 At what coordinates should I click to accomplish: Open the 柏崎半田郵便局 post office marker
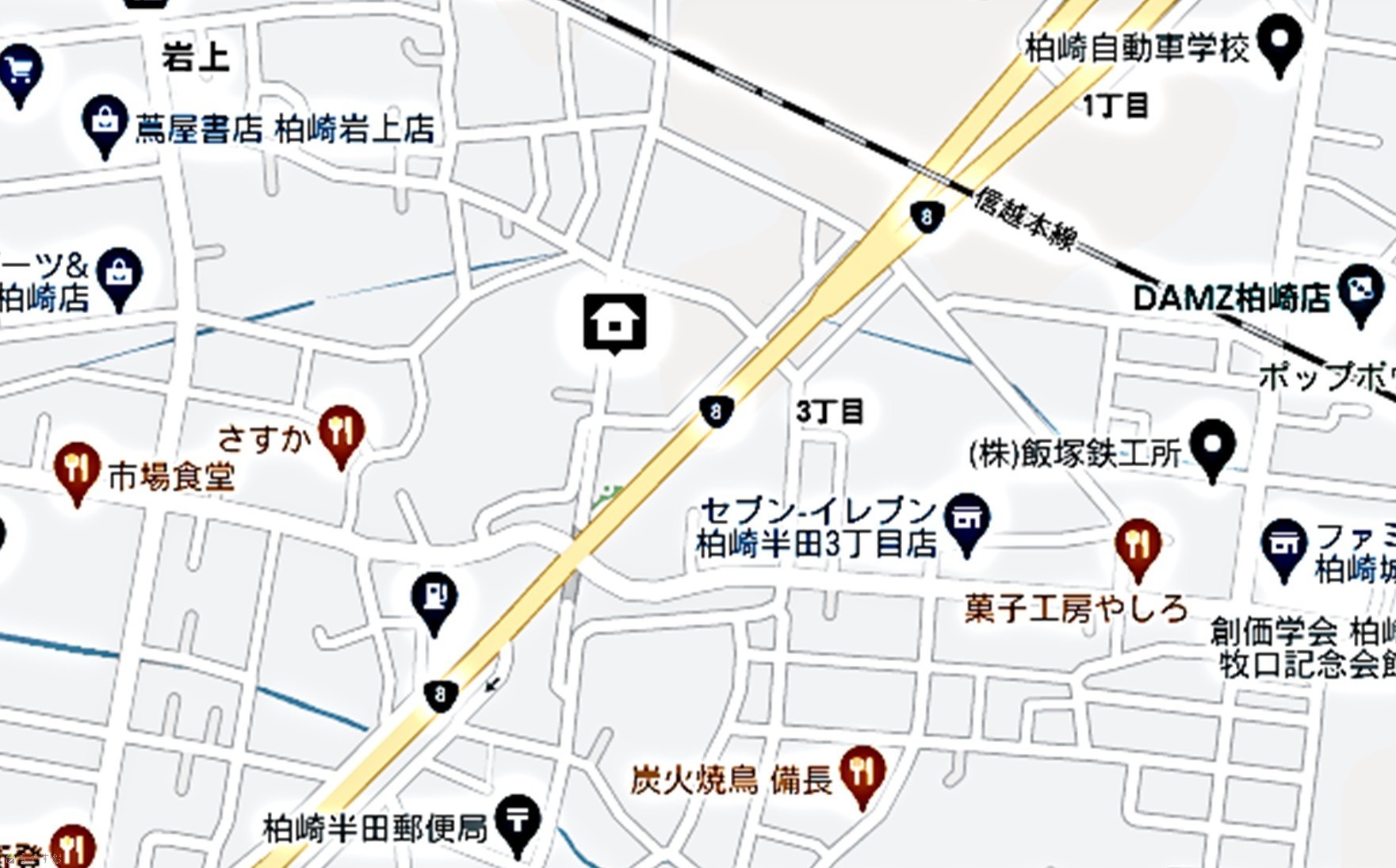518,822
